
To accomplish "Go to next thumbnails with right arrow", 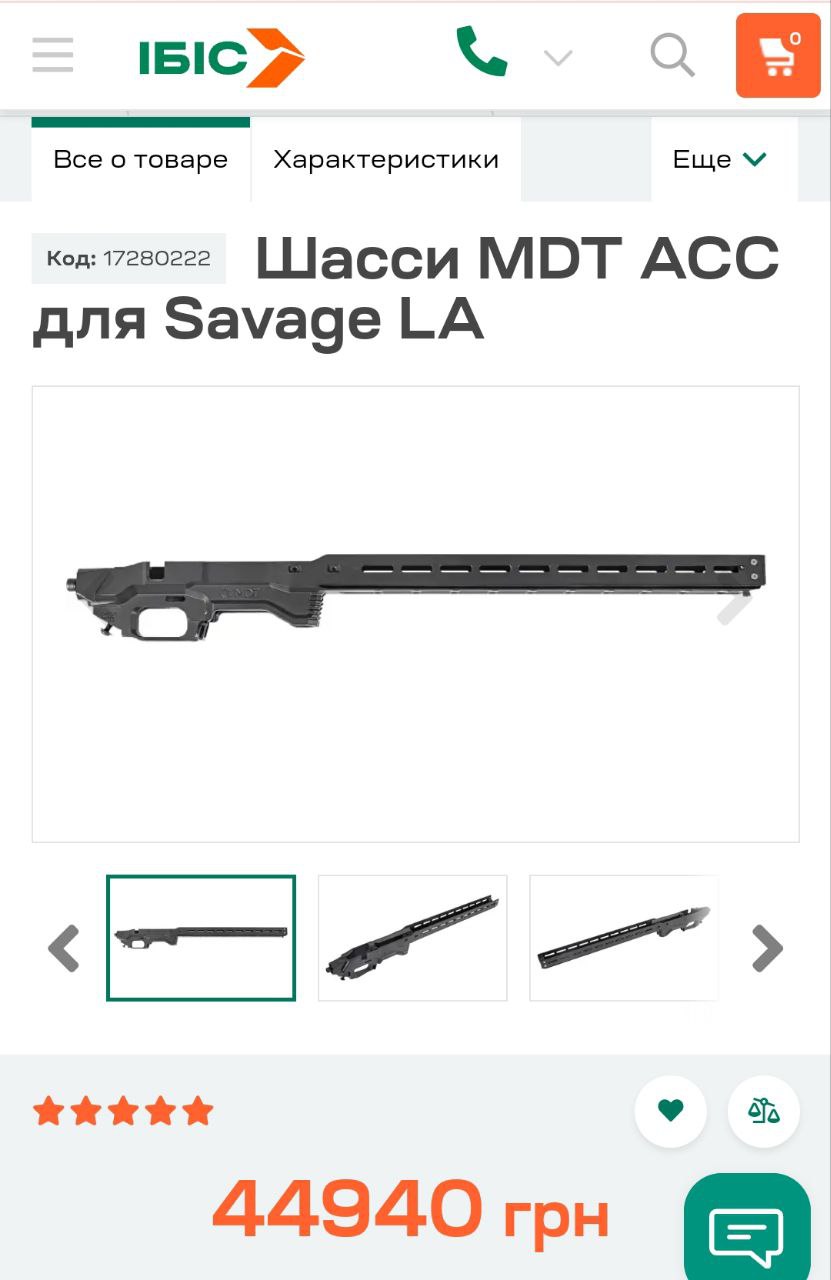I will (767, 948).
